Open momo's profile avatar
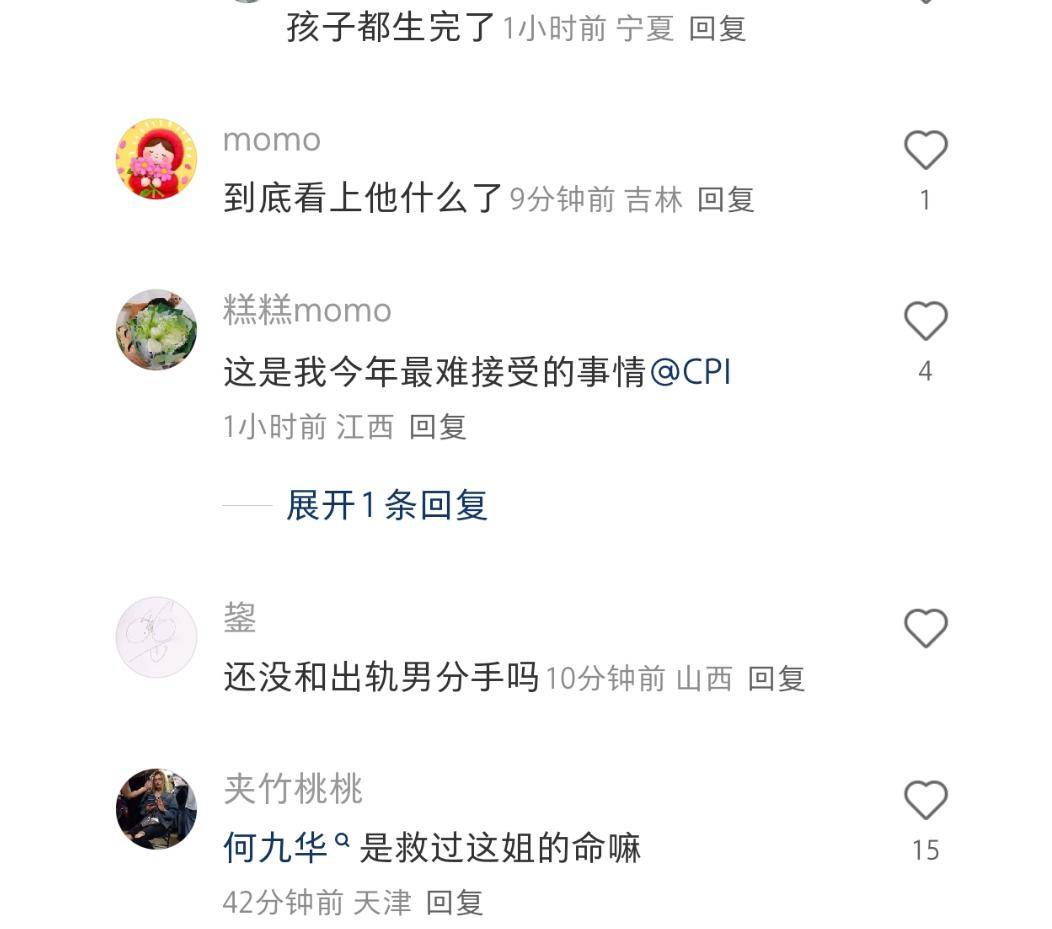Image resolution: width=1052 pixels, height=929 pixels. (x=157, y=159)
